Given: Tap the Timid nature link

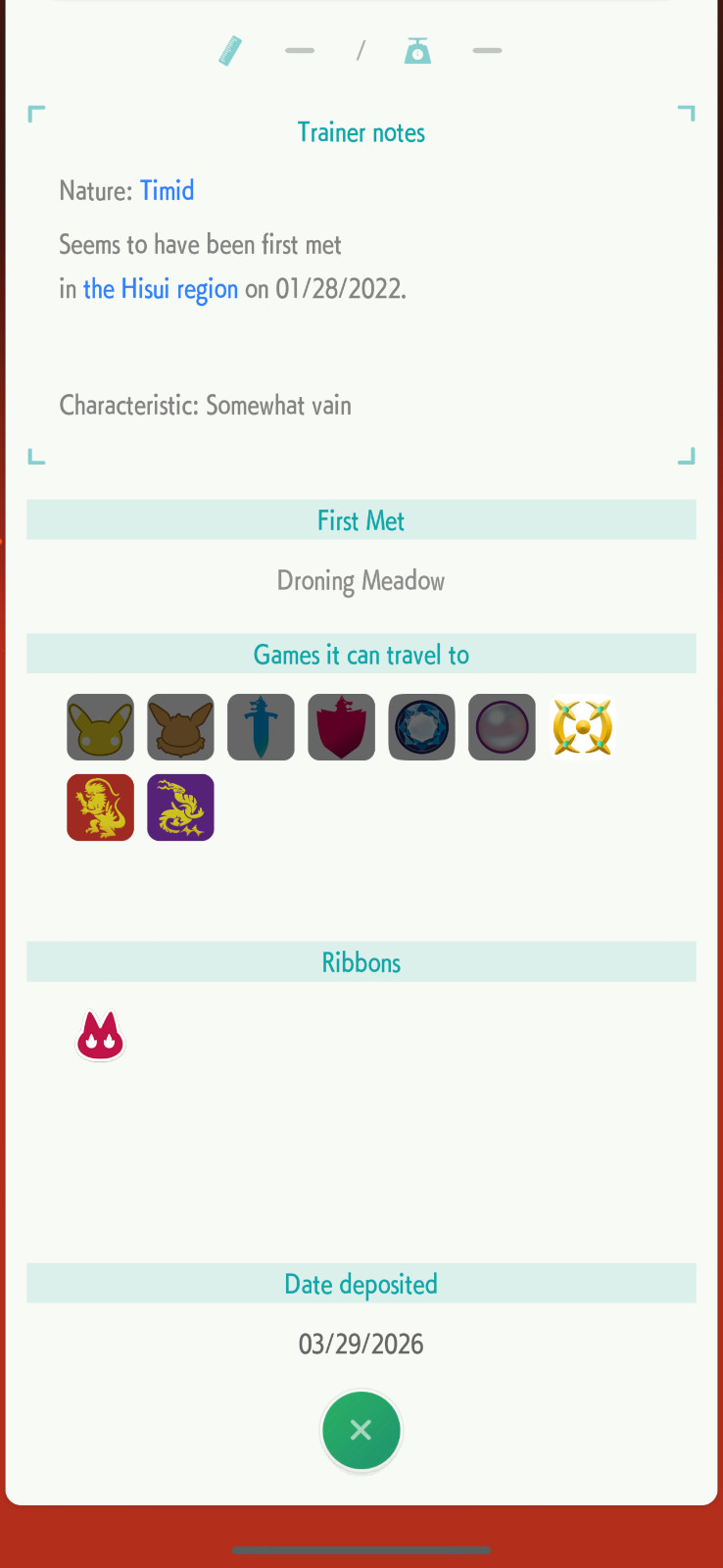Looking at the screenshot, I should tap(168, 190).
